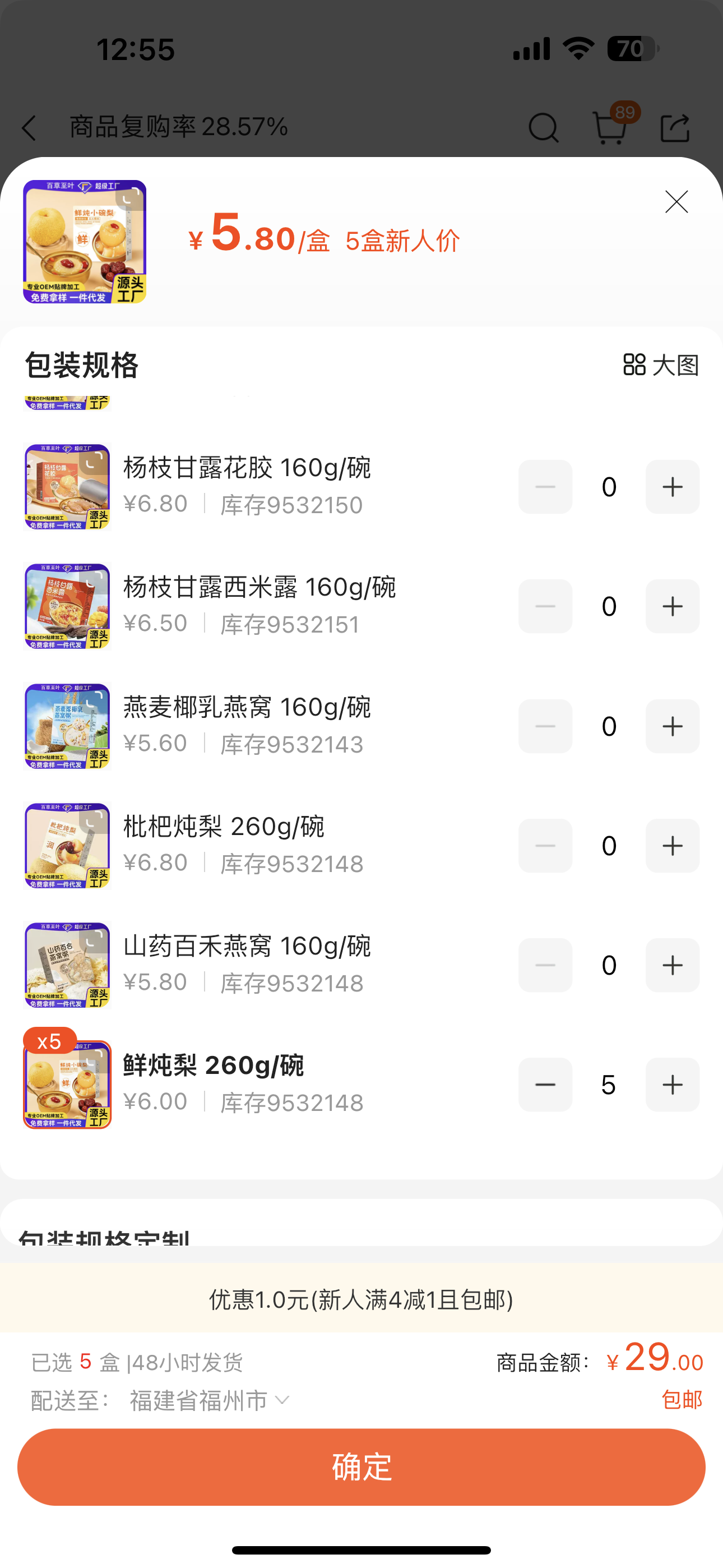
Task: Add one 杨枝甘露花胶 160g/碗
Action: (x=672, y=487)
